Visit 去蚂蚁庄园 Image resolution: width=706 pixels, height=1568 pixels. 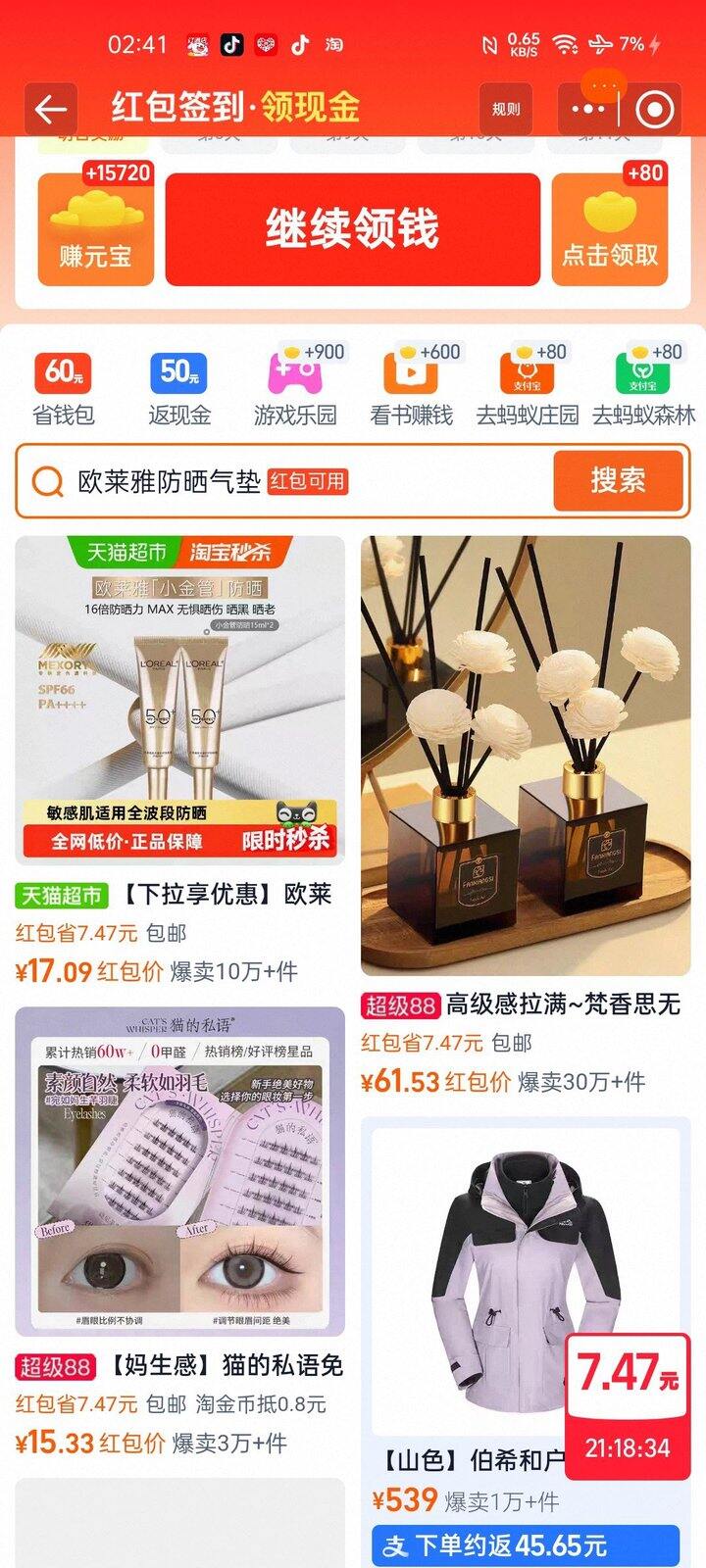[527, 388]
